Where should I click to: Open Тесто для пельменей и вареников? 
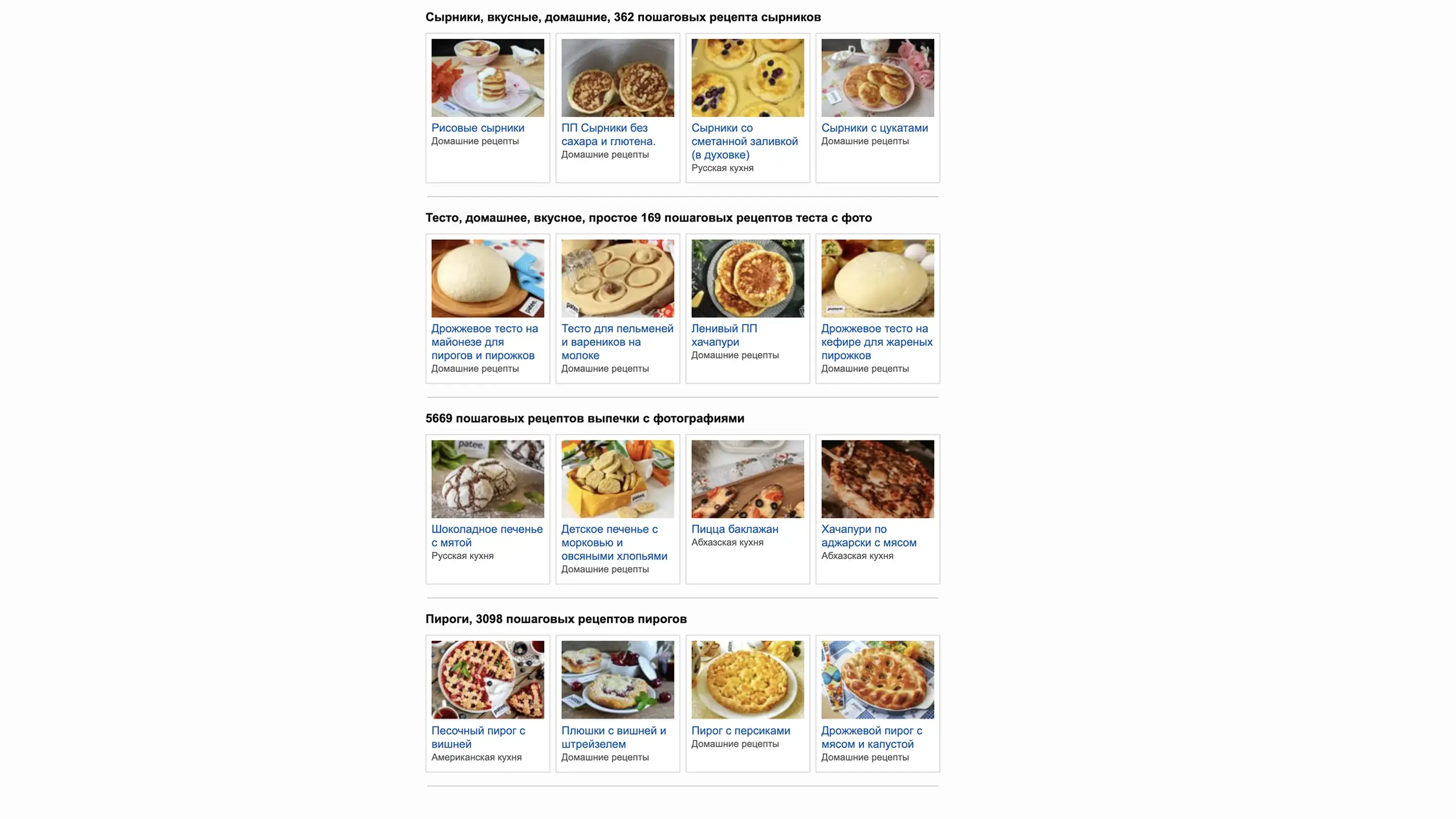(617, 341)
